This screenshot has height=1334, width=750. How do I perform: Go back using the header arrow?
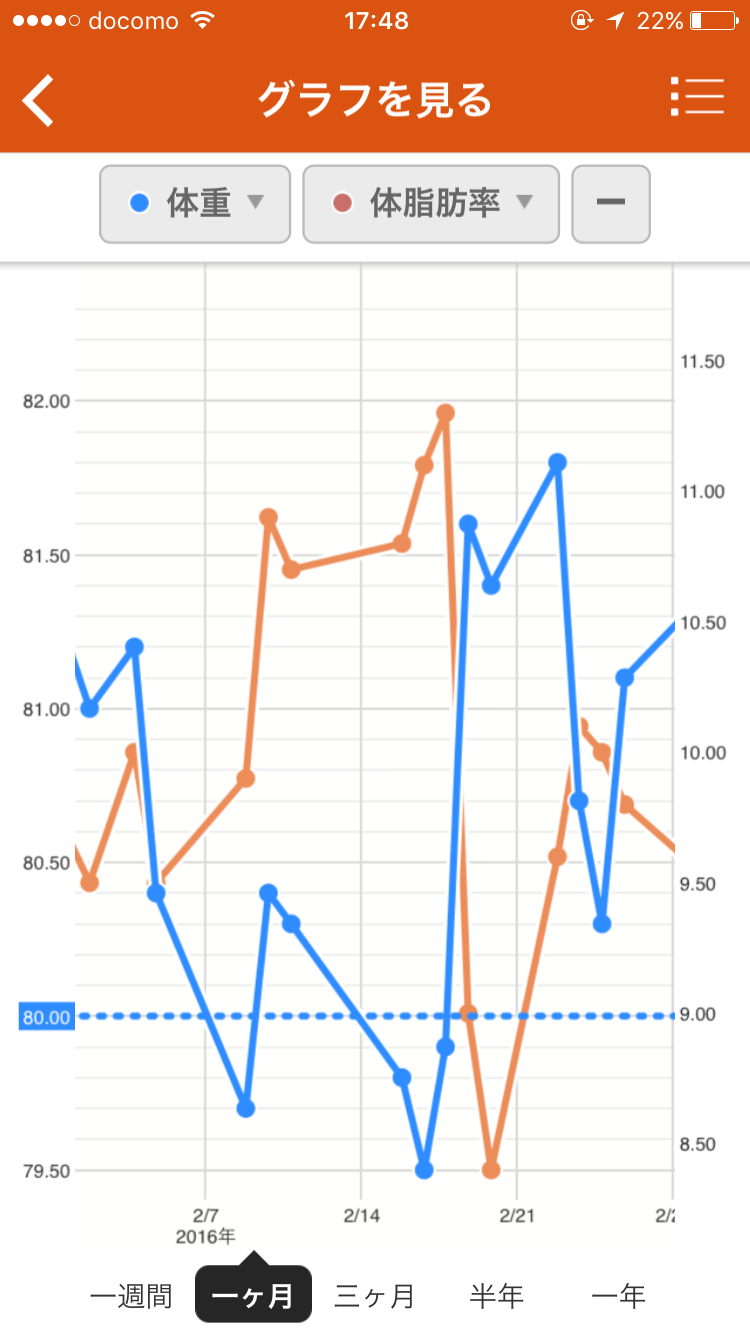[40, 100]
